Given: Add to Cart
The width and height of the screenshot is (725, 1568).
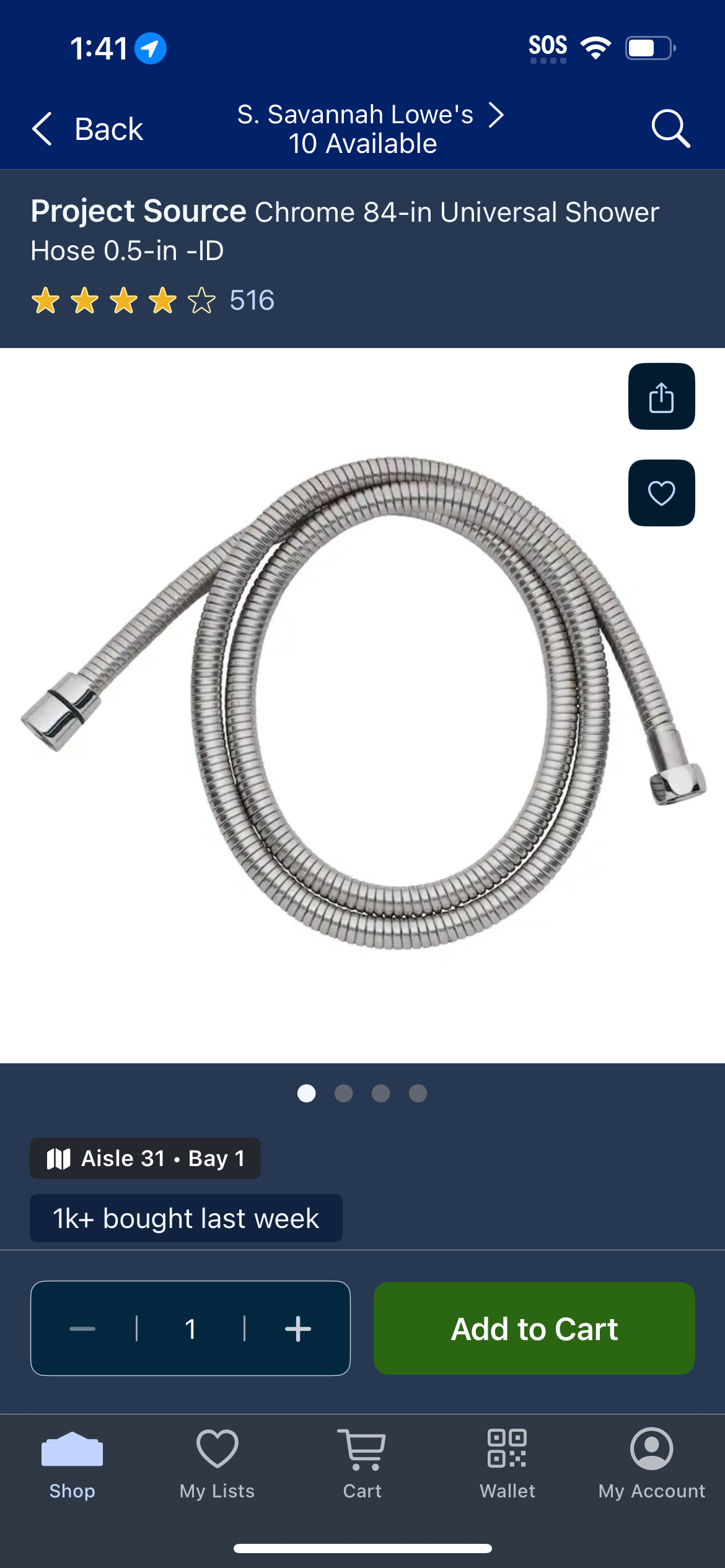Looking at the screenshot, I should pos(534,1328).
